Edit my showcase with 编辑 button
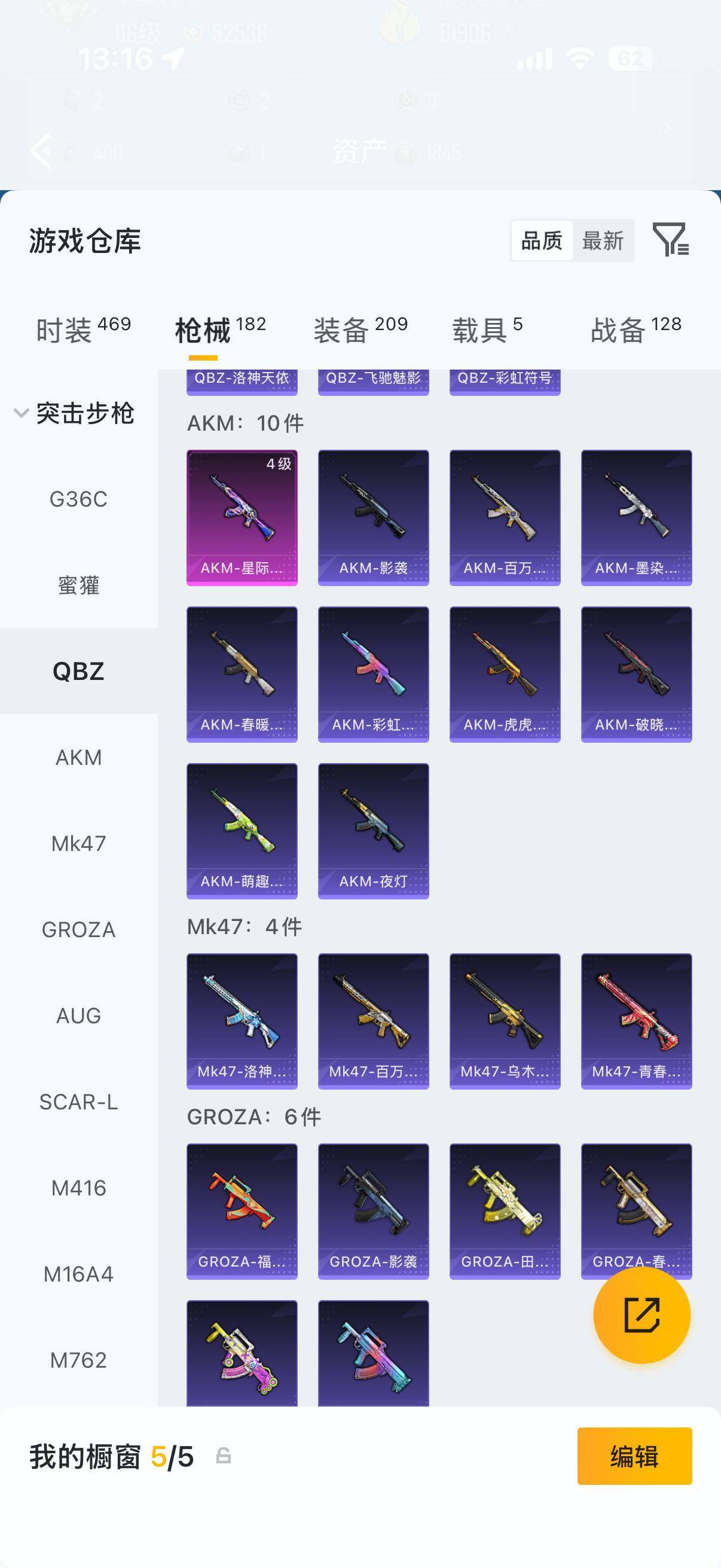 (x=634, y=1456)
